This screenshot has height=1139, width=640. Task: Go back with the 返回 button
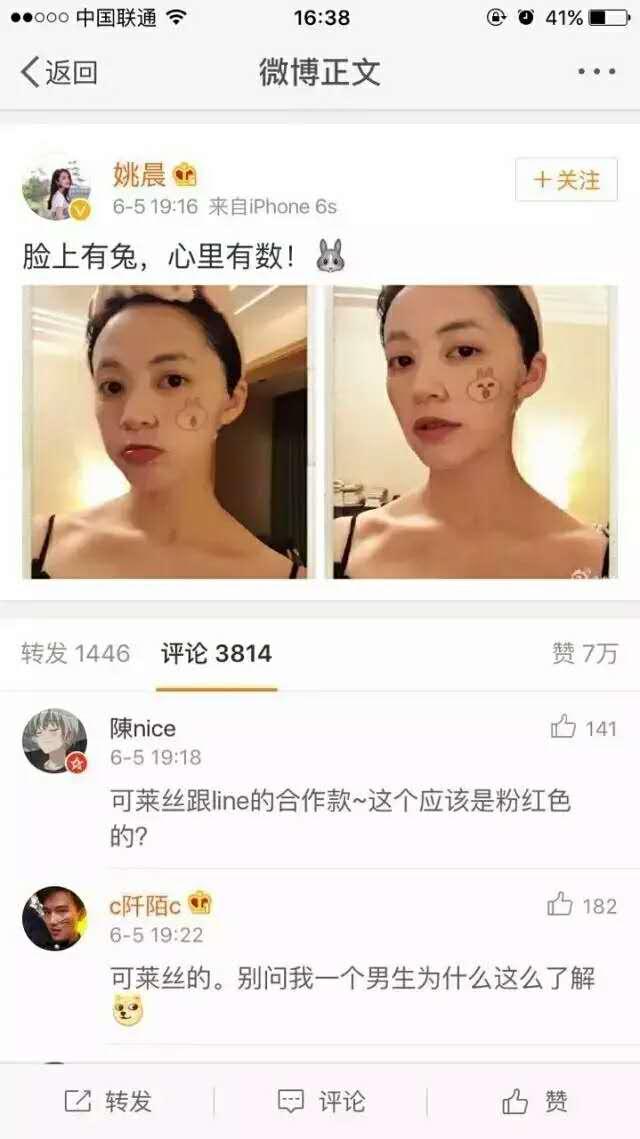(59, 72)
